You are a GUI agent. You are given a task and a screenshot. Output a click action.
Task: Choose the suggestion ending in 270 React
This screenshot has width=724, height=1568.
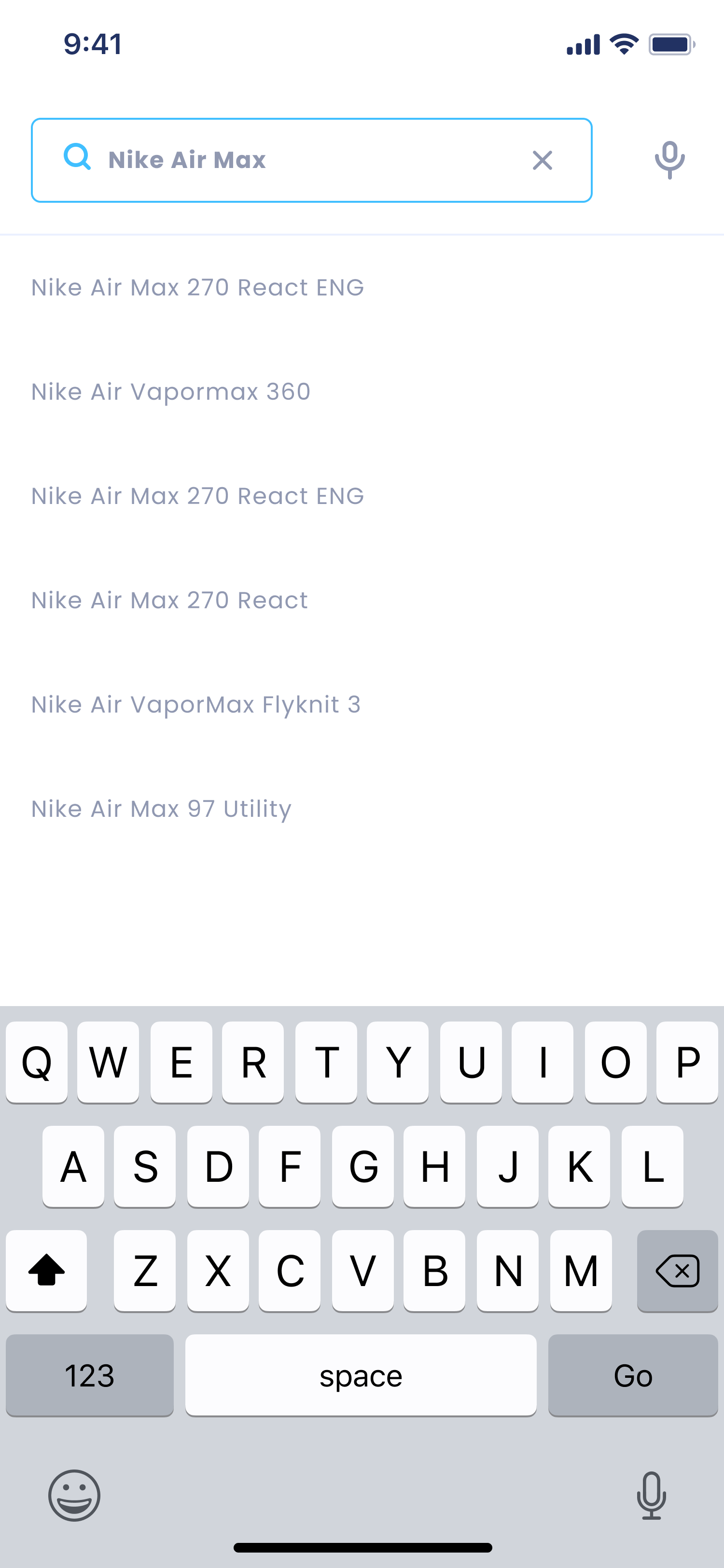tap(170, 601)
